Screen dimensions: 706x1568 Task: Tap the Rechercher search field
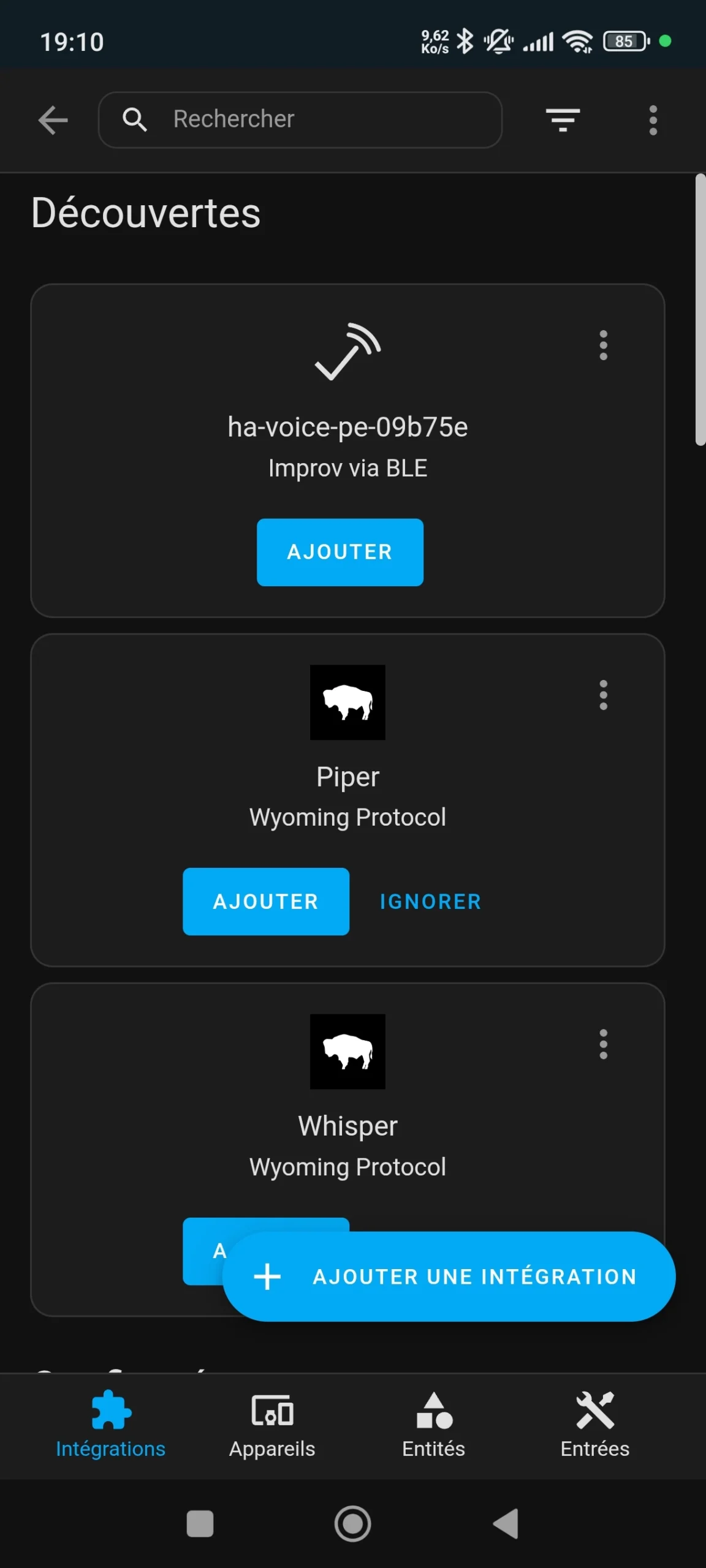click(x=300, y=119)
